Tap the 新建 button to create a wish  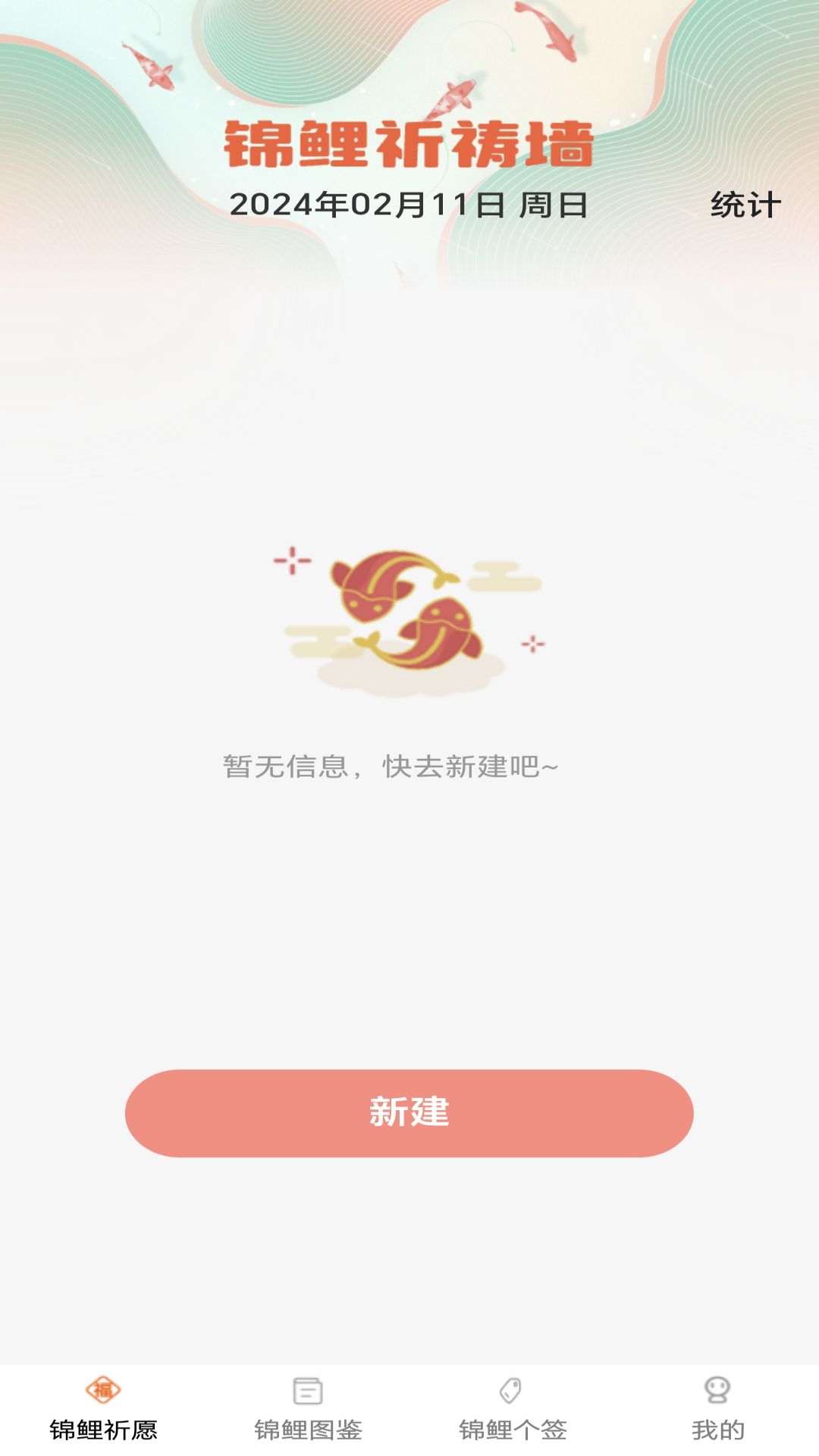409,1112
